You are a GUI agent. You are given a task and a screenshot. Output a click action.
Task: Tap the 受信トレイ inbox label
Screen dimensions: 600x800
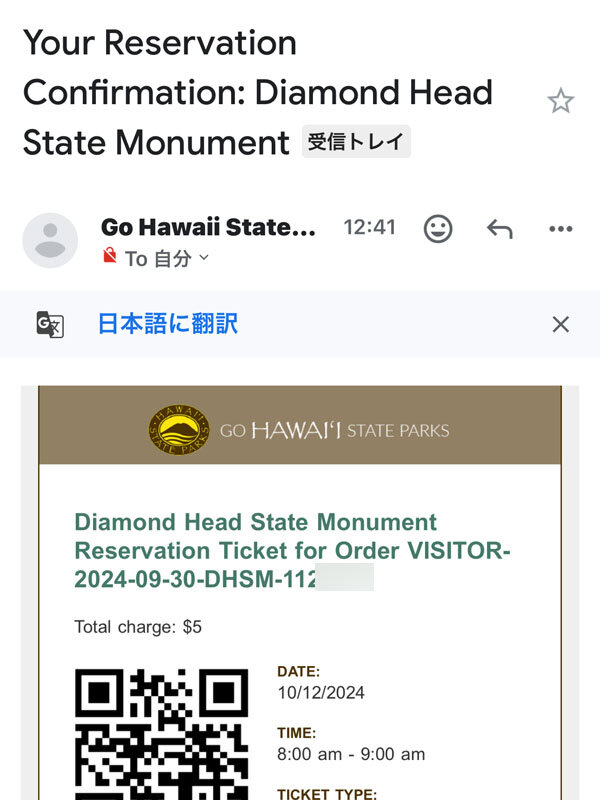356,142
